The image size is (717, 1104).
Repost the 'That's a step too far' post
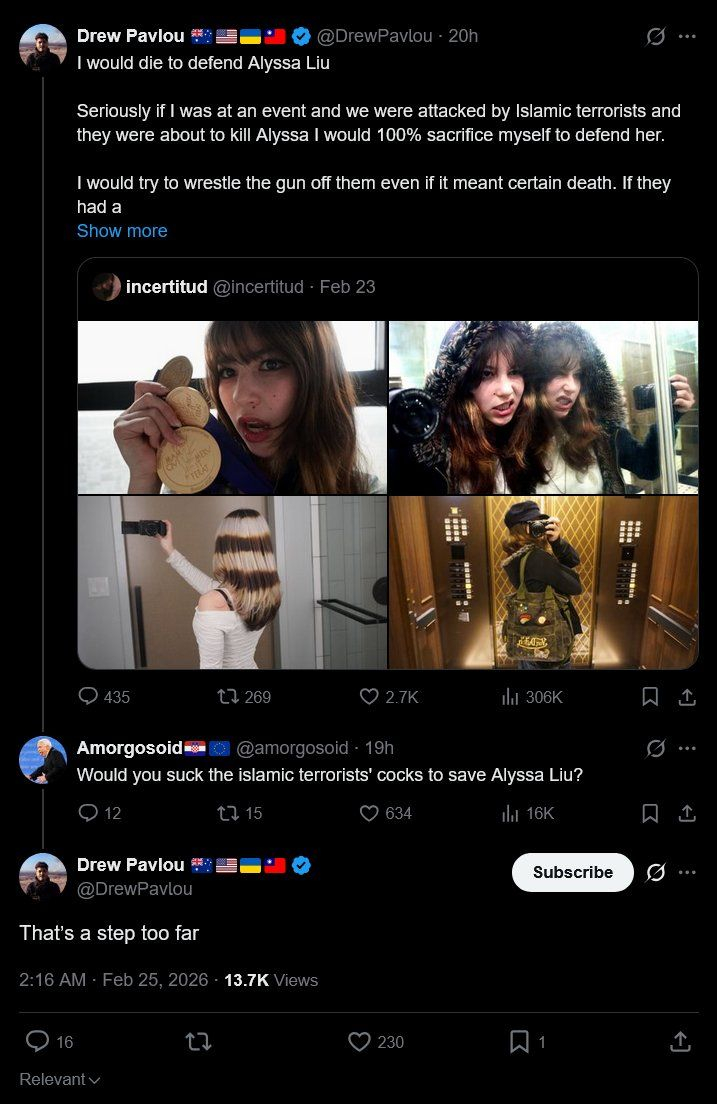[x=198, y=1042]
